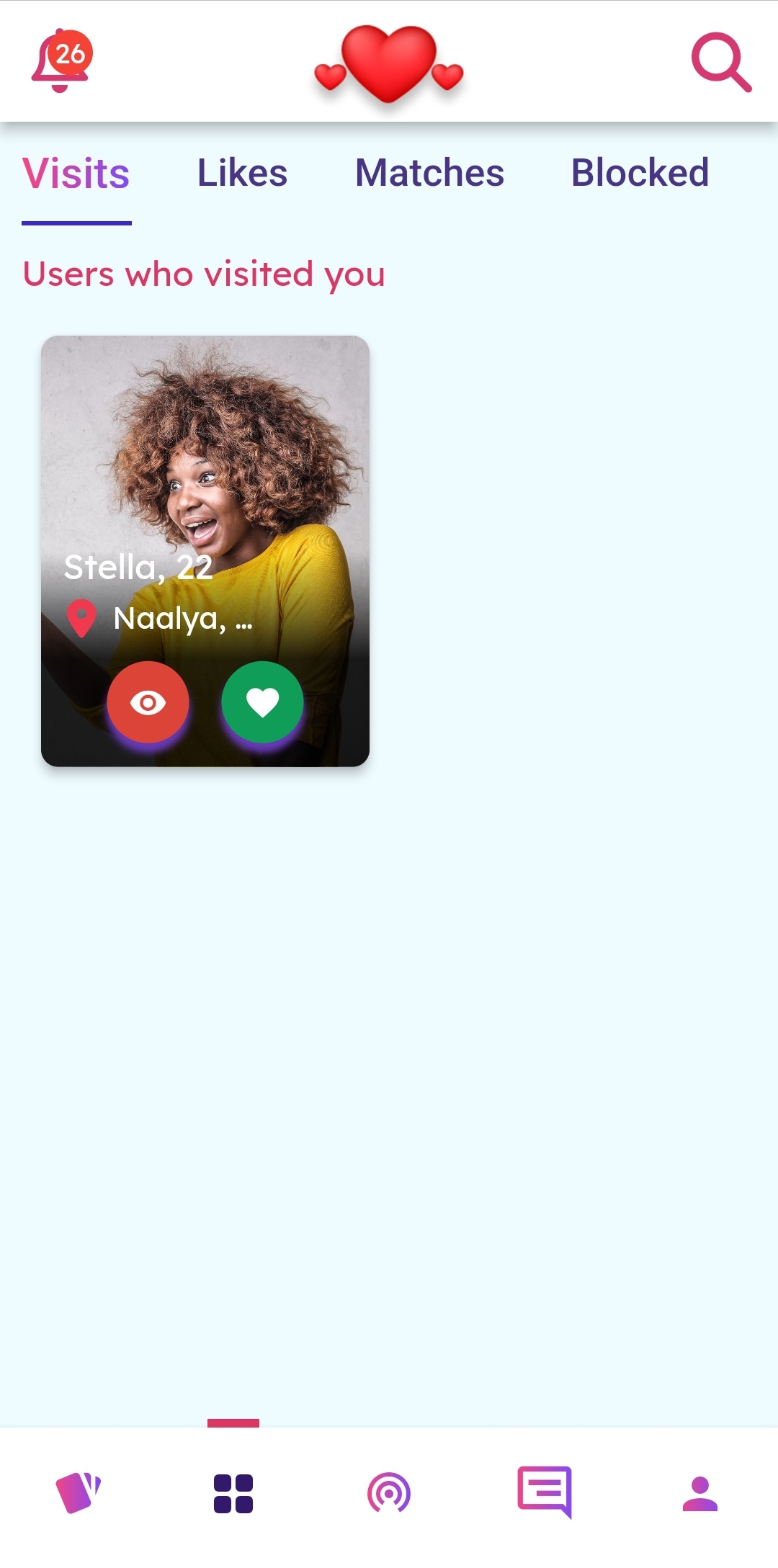Switch to the Likes tab

[x=242, y=174]
